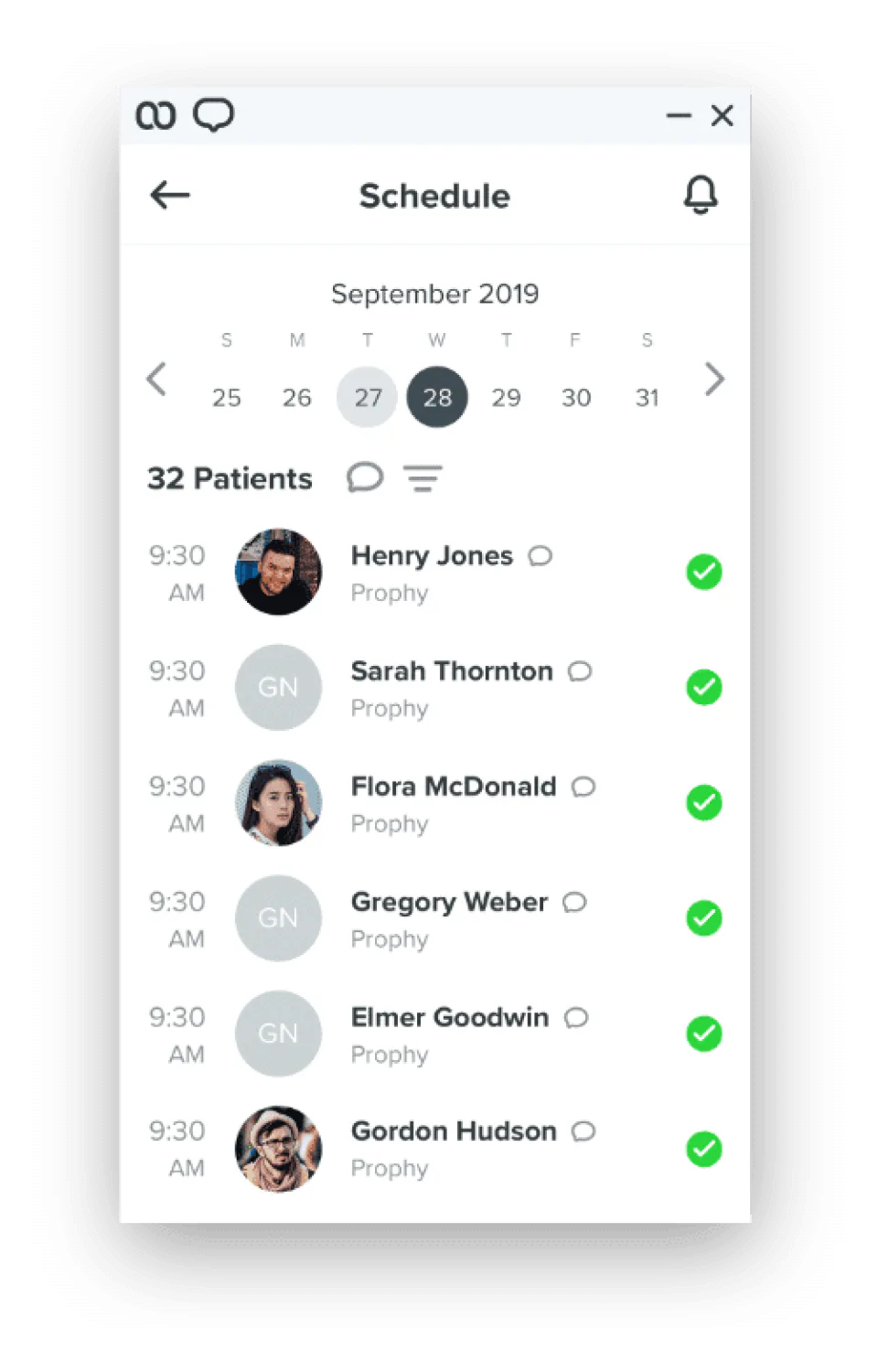Minimize the widget window
The image size is (878, 1372).
(679, 116)
